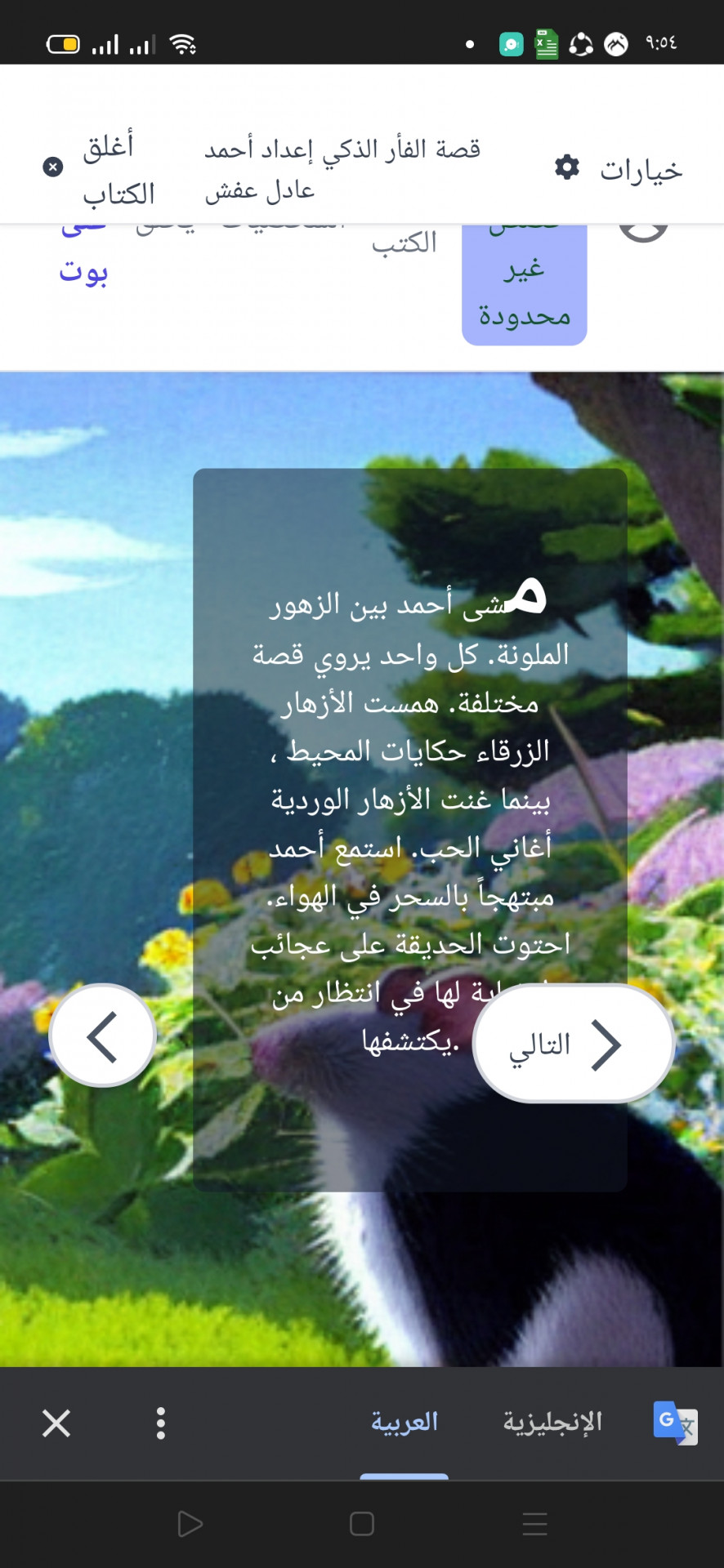Viewport: 724px width, 1568px height.
Task: Go back to previous story page
Action: (x=103, y=1036)
